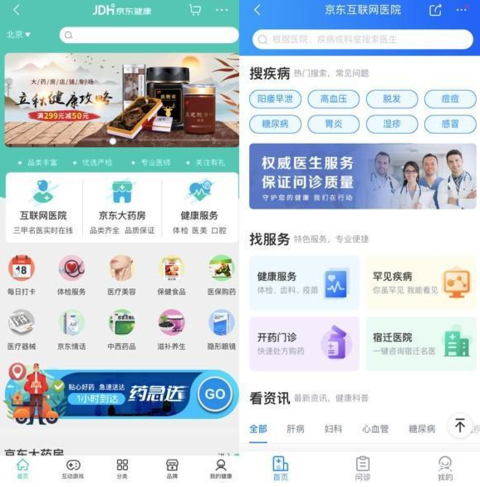Open 开药门诊 service card
This screenshot has width=480, height=487.
click(304, 344)
